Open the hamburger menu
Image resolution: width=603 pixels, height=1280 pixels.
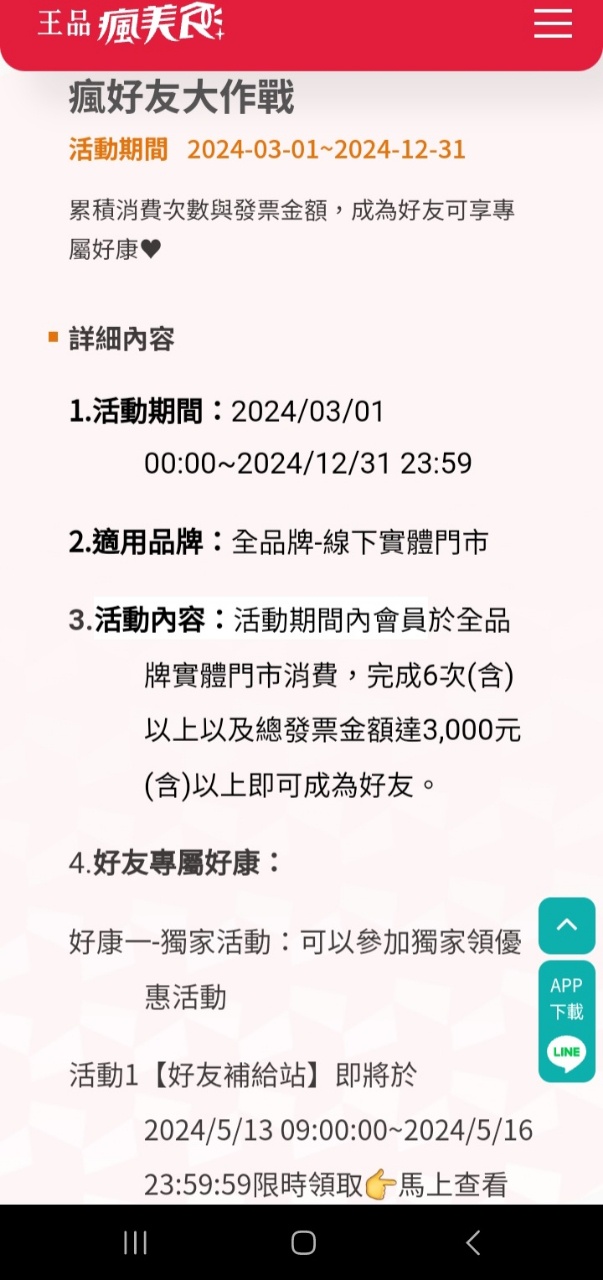(552, 24)
